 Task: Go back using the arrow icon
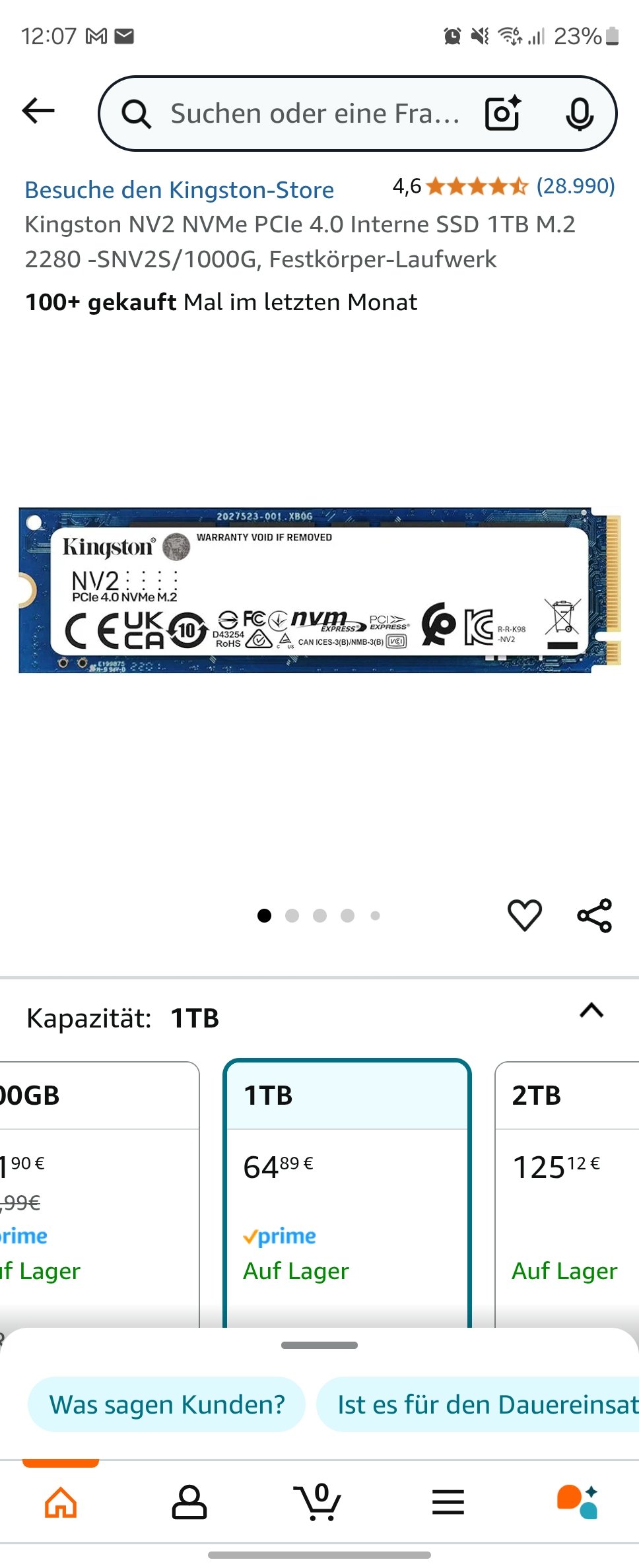(38, 111)
